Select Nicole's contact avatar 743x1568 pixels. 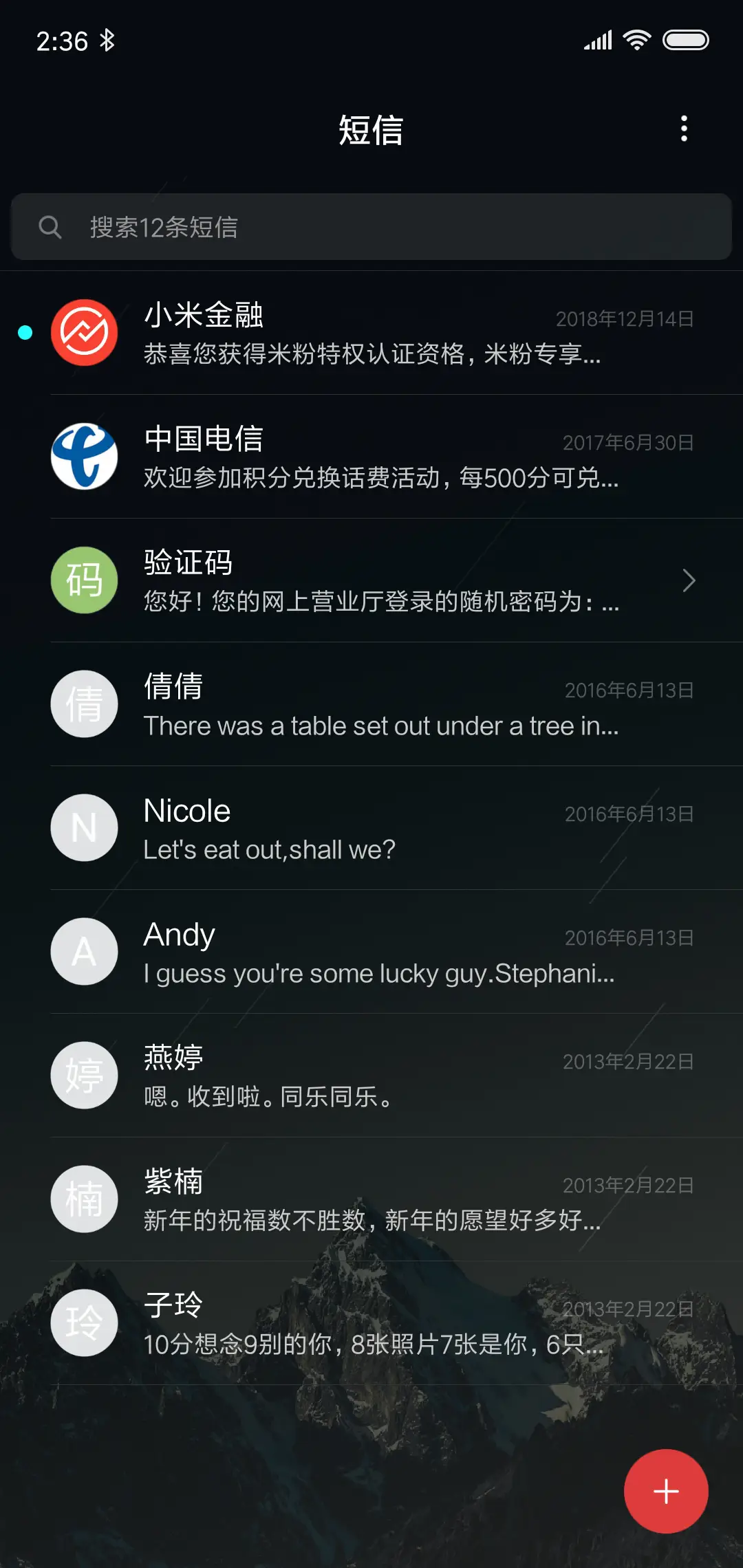(84, 827)
